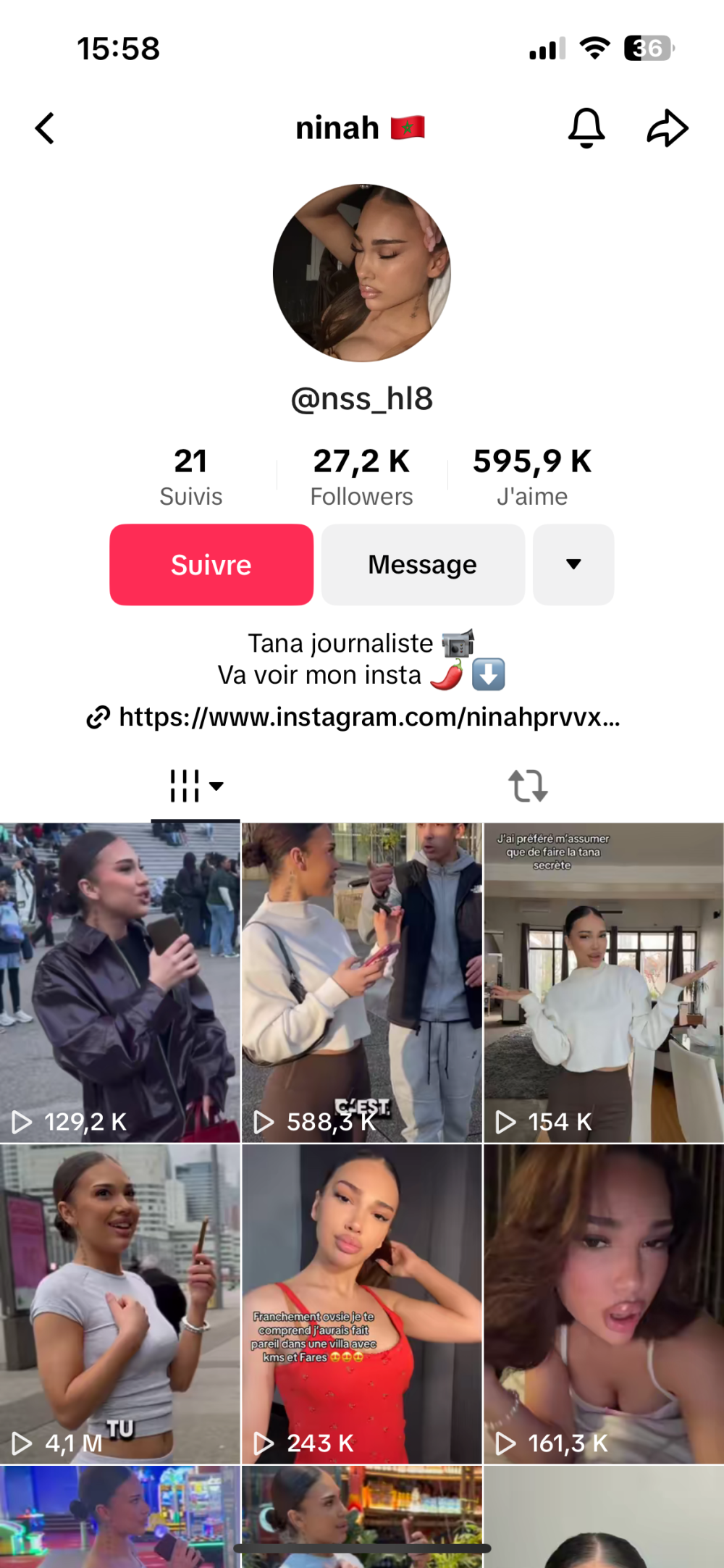Play the video with 129,2 K views

119,981
